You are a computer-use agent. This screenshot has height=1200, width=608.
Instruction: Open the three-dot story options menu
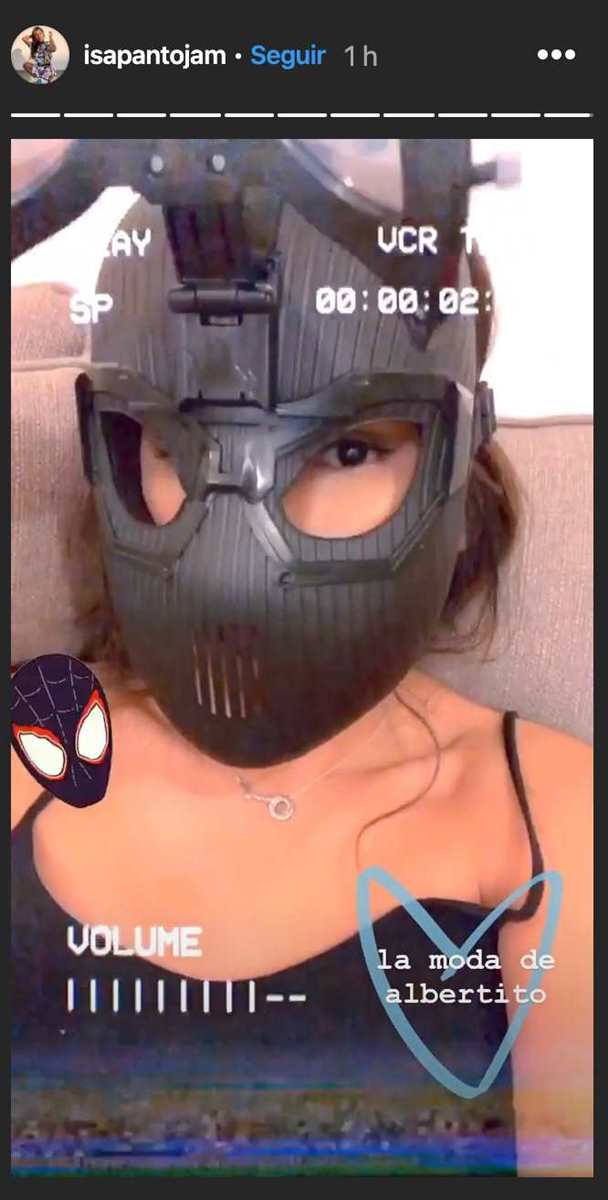tap(556, 55)
